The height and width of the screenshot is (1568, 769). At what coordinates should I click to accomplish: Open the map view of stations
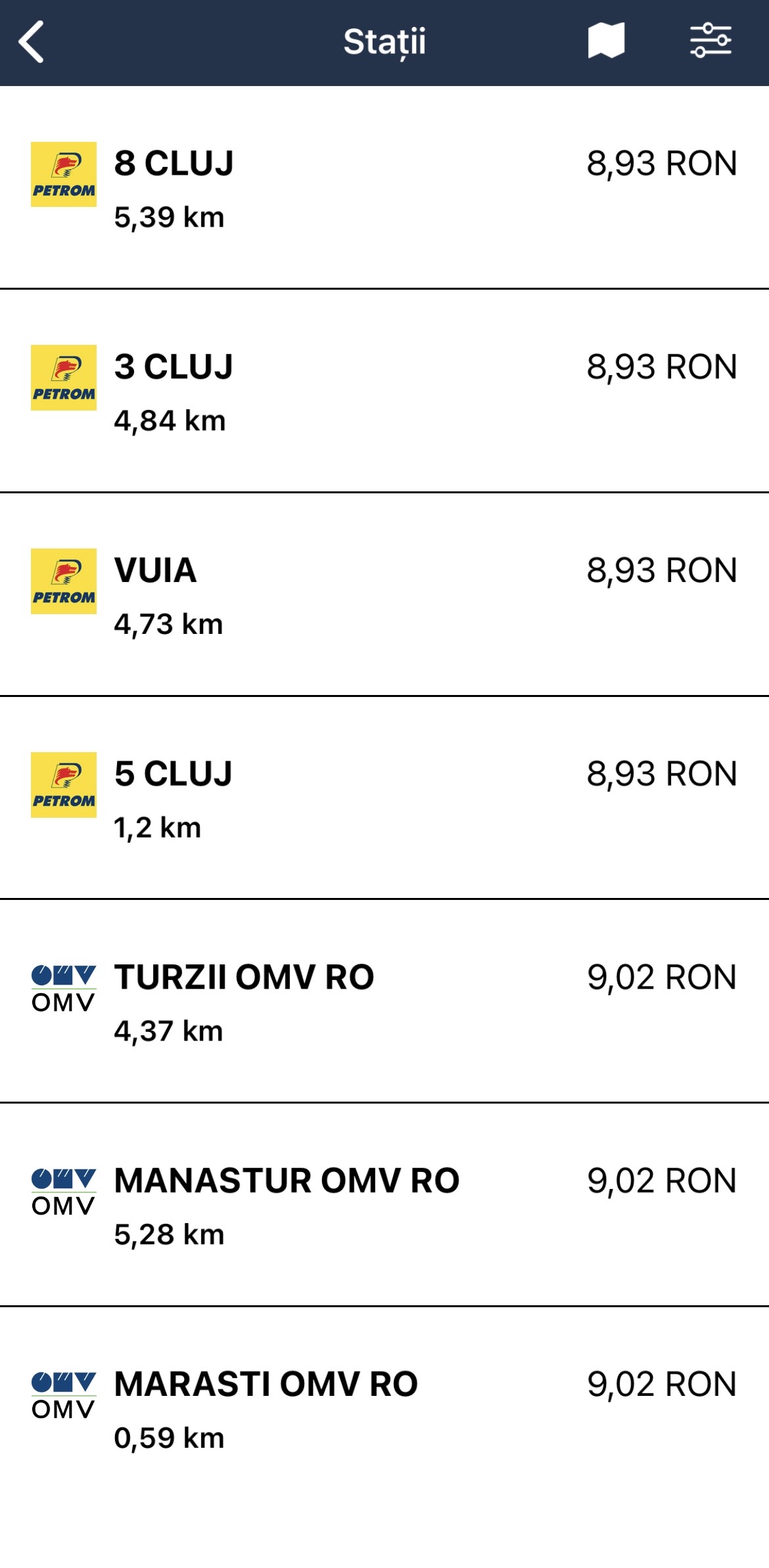(x=605, y=41)
